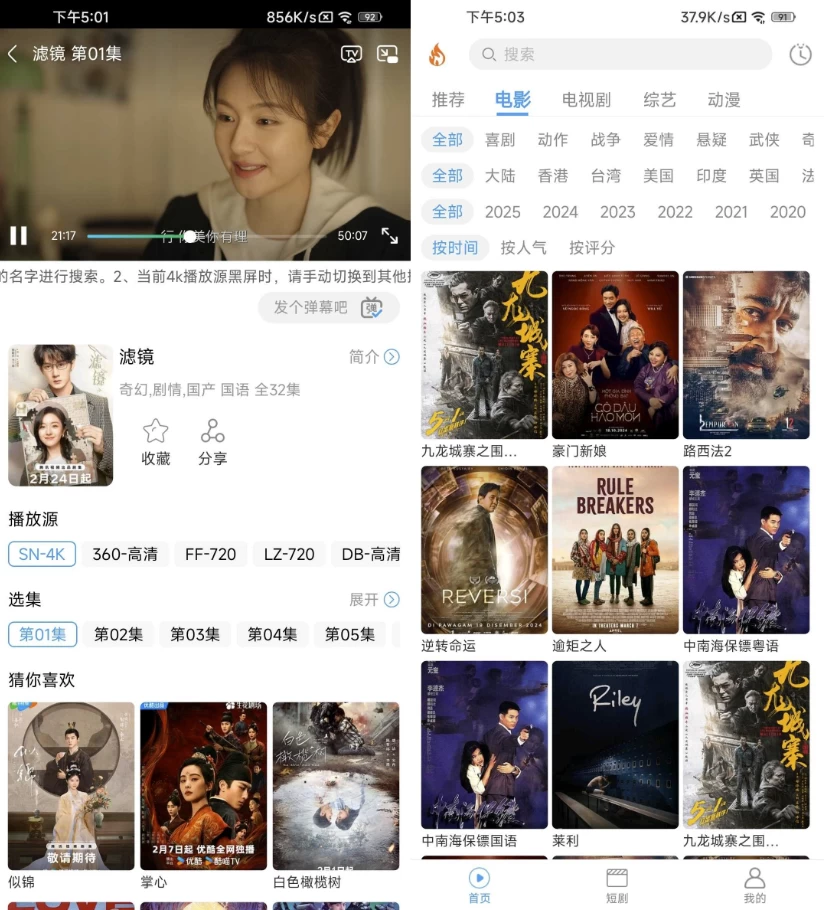Open the 我的 profile tab

click(755, 884)
